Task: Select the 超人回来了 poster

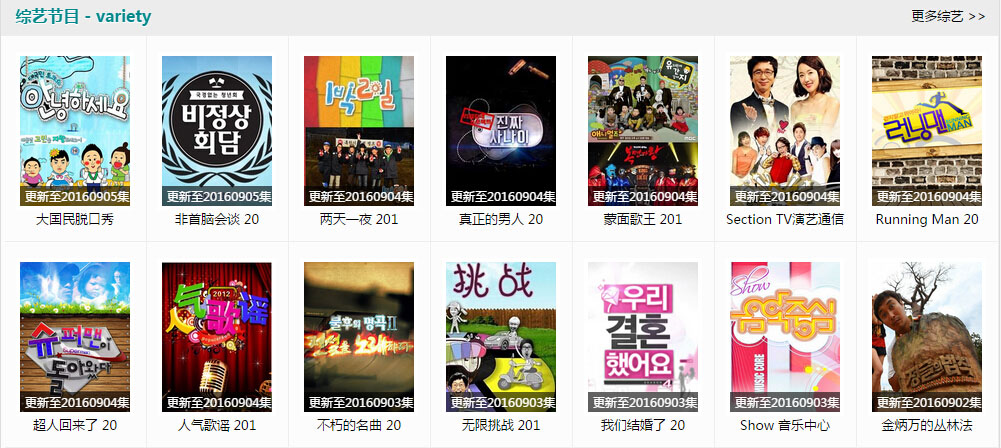Action: pyautogui.click(x=75, y=337)
